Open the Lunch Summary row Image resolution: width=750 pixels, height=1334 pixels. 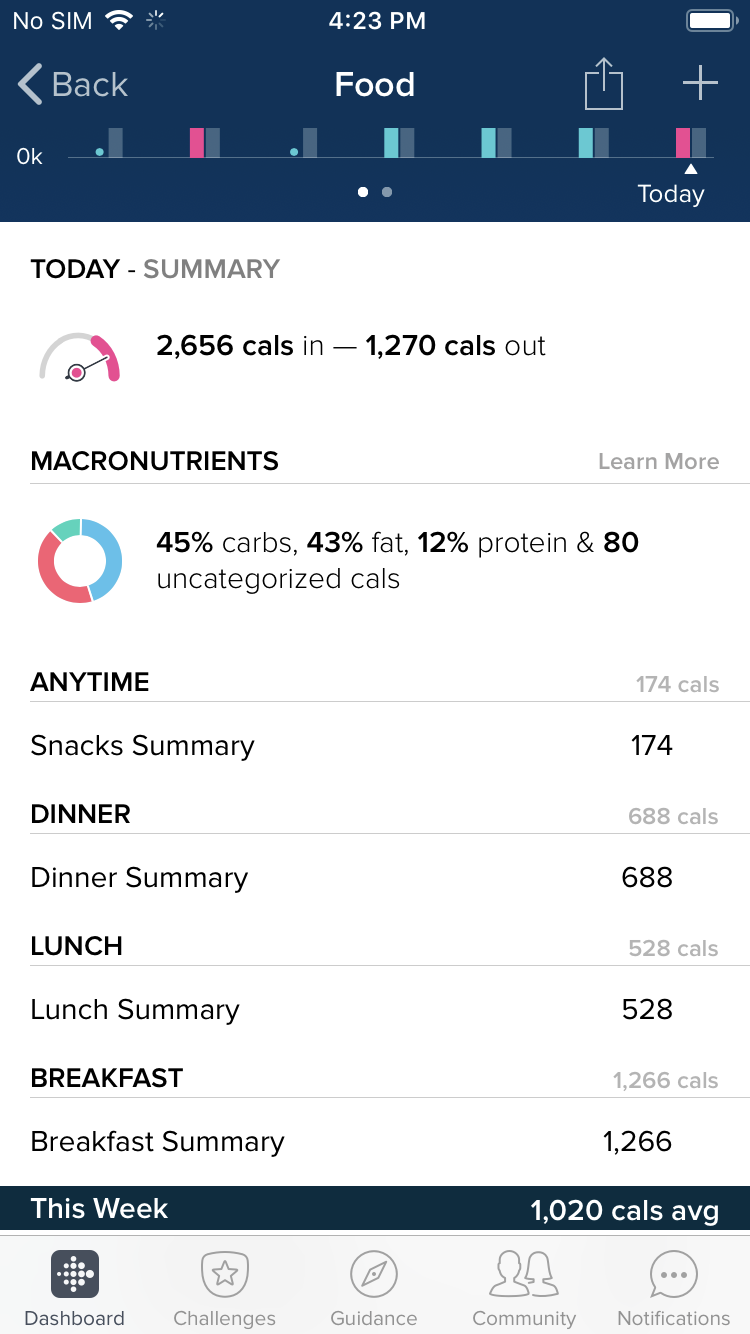375,1009
